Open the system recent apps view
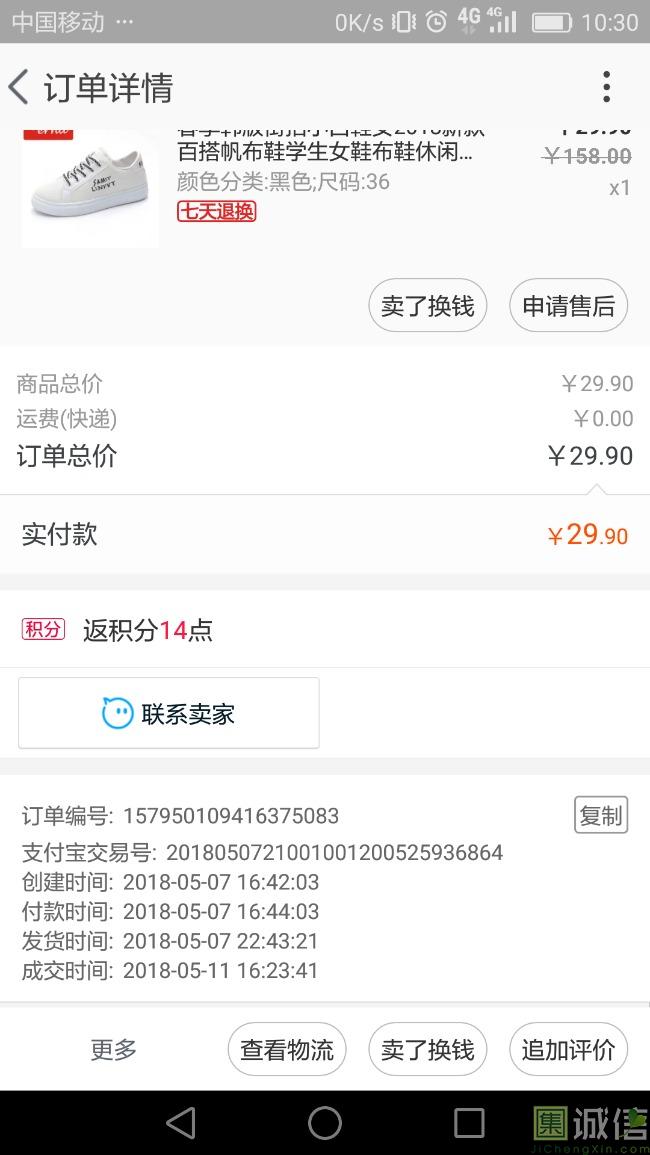The image size is (650, 1155). point(469,1123)
